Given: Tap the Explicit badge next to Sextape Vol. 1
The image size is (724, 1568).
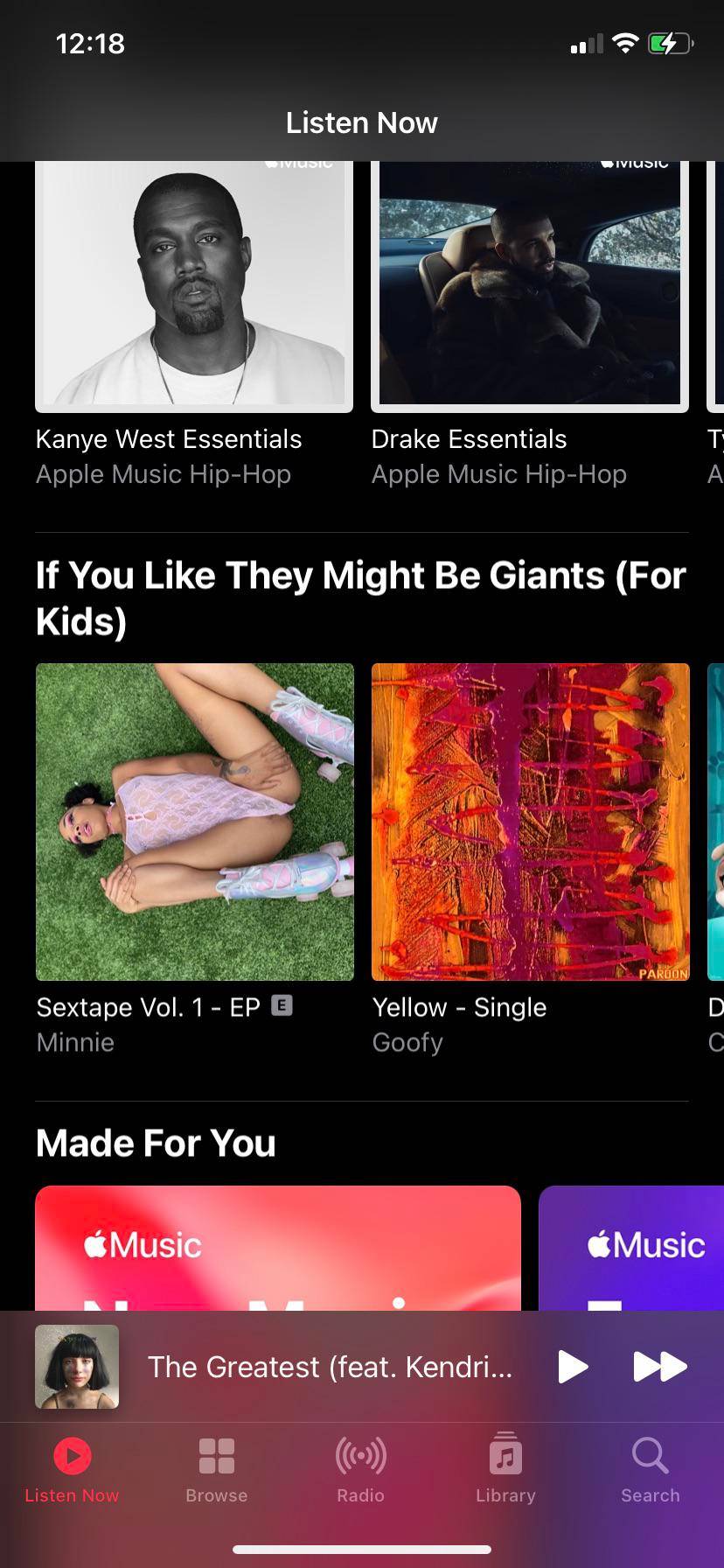Looking at the screenshot, I should pos(282,1006).
